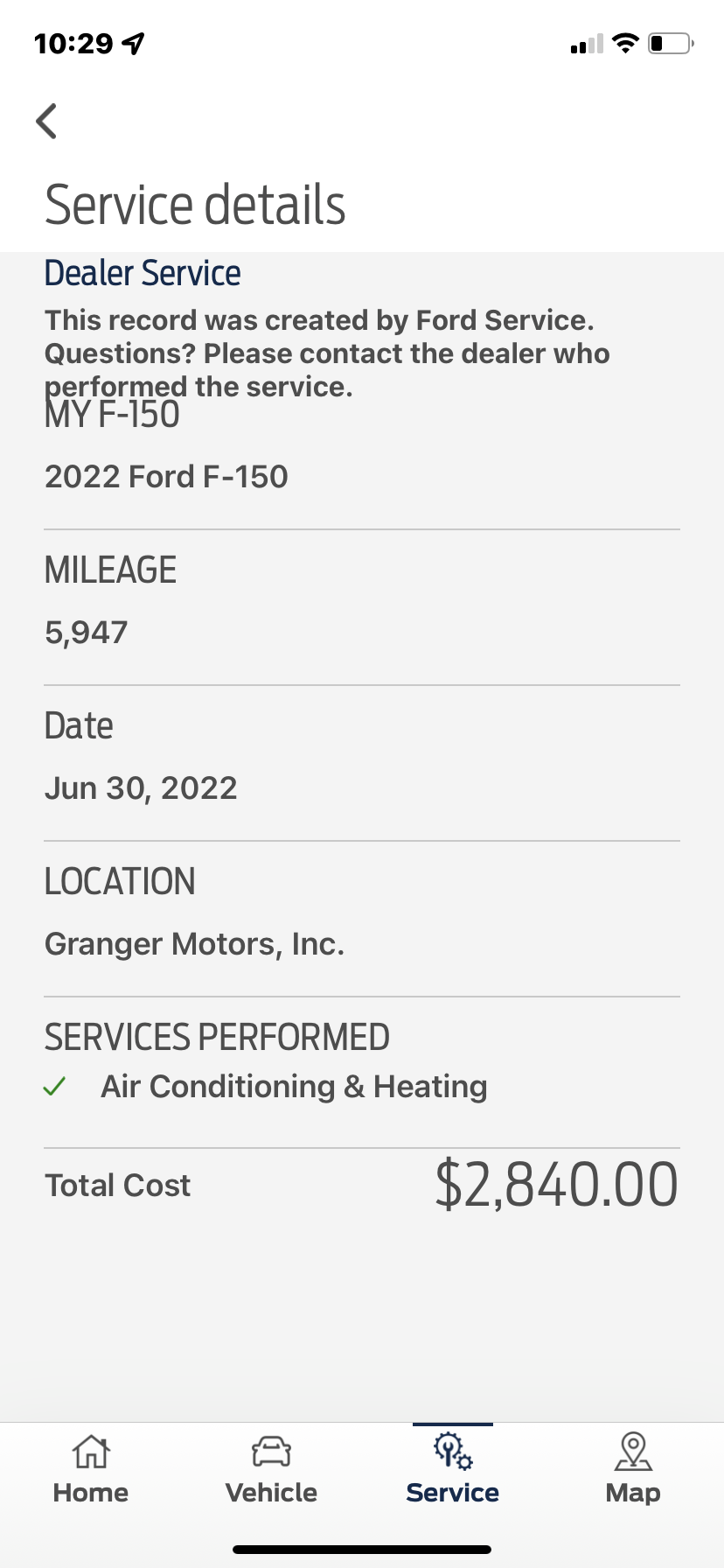Image resolution: width=724 pixels, height=1568 pixels.
Task: Tap the Dealer Service heading link
Action: click(x=143, y=272)
